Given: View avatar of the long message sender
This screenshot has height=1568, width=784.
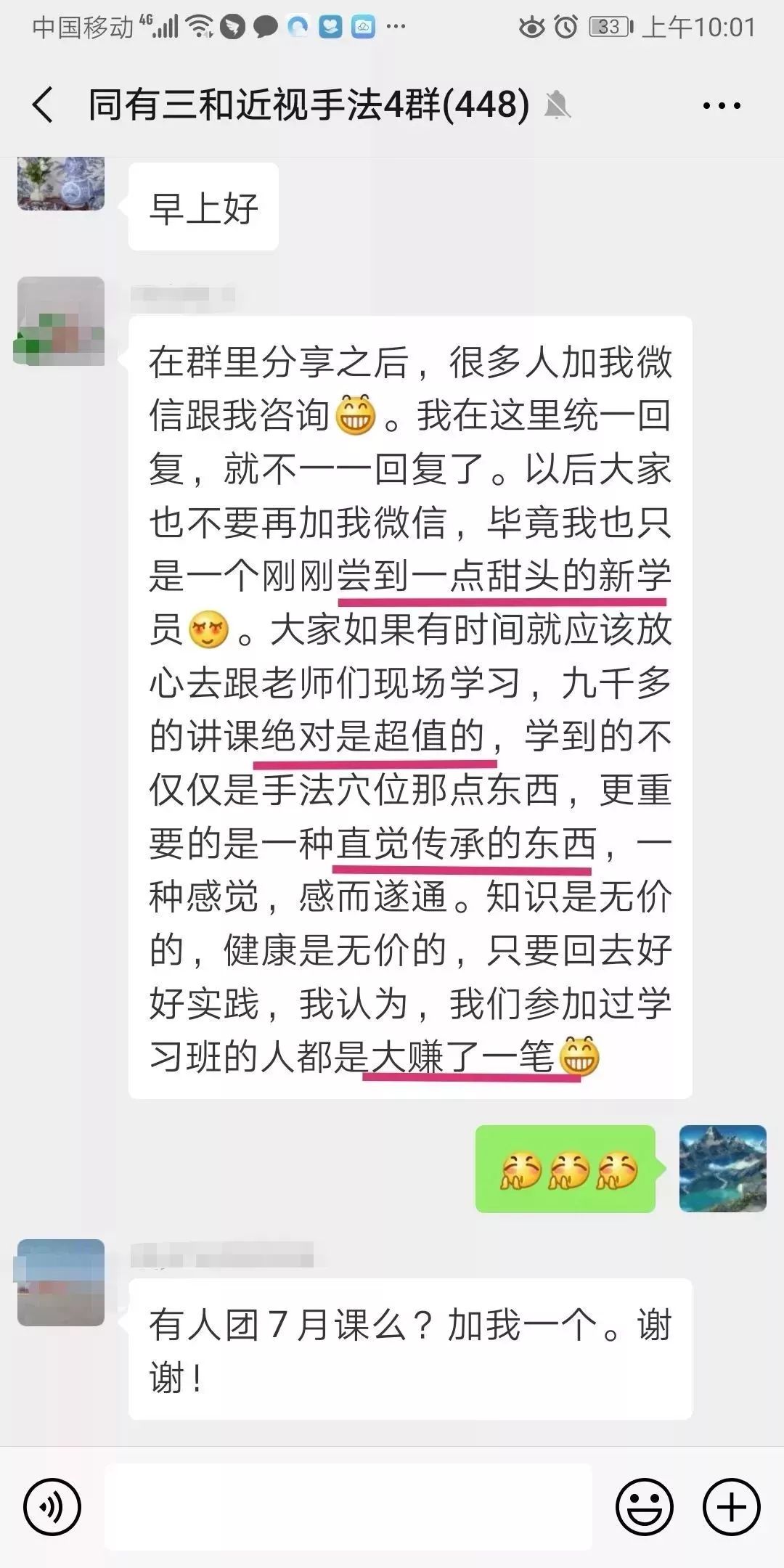Looking at the screenshot, I should (x=61, y=320).
